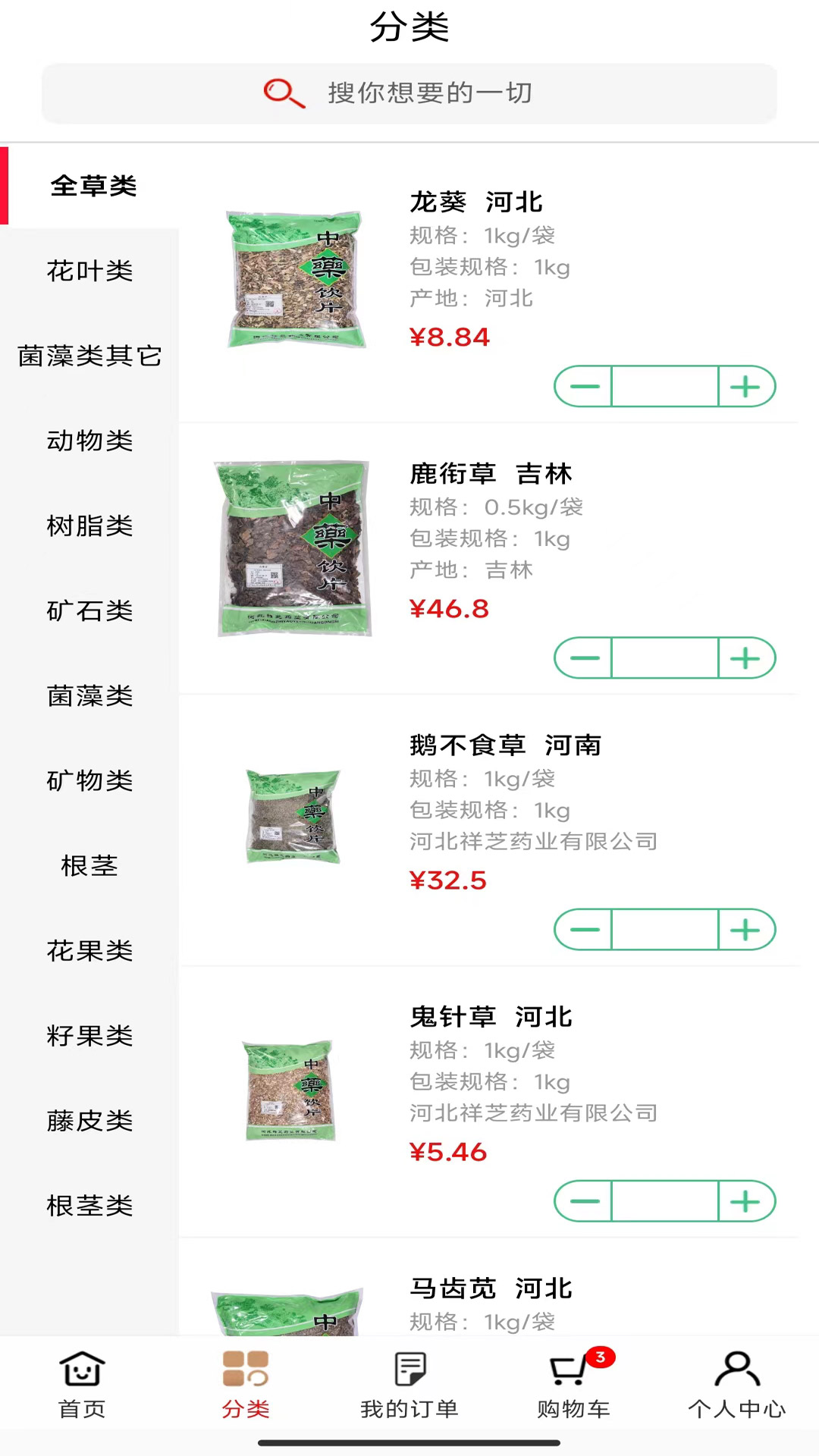Switch to the 动物类 category
The height and width of the screenshot is (1456, 819).
89,441
